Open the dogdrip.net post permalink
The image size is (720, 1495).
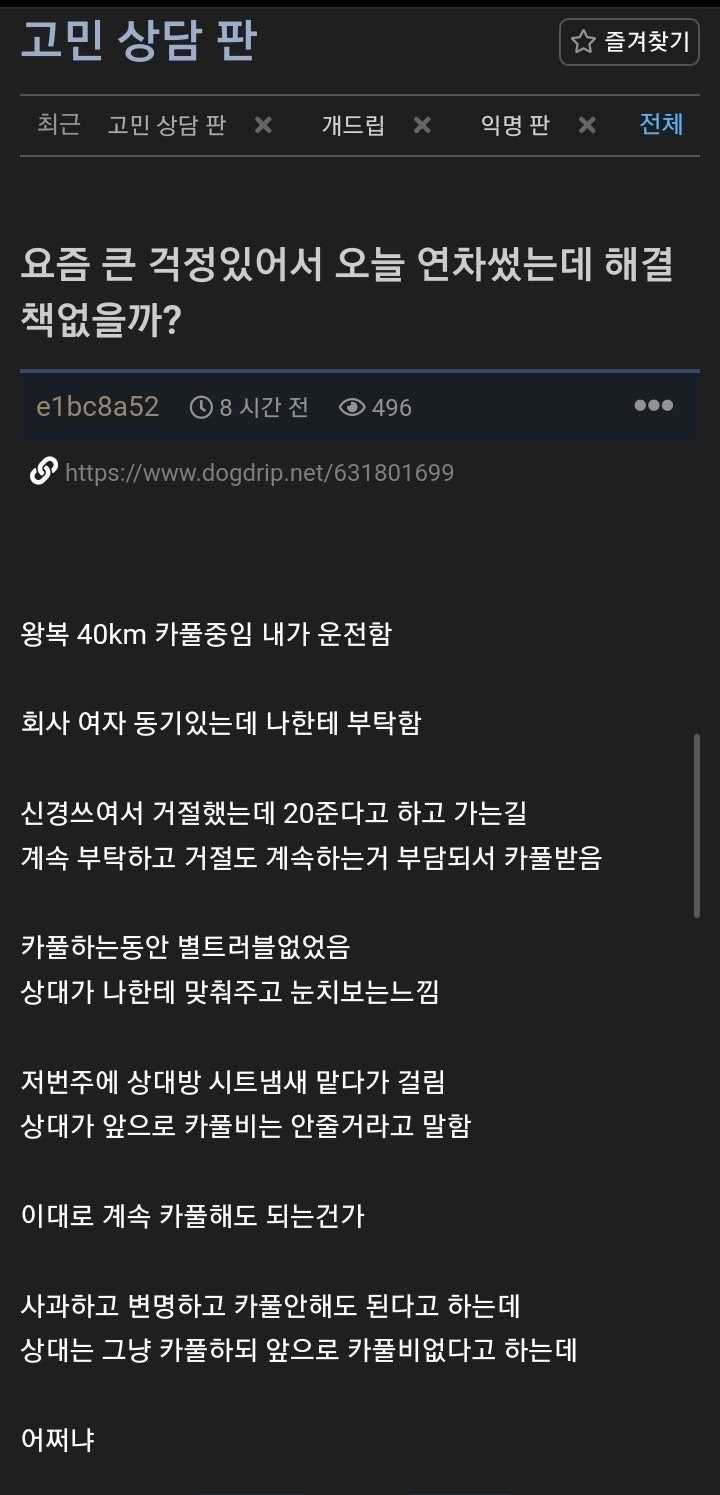tap(259, 472)
